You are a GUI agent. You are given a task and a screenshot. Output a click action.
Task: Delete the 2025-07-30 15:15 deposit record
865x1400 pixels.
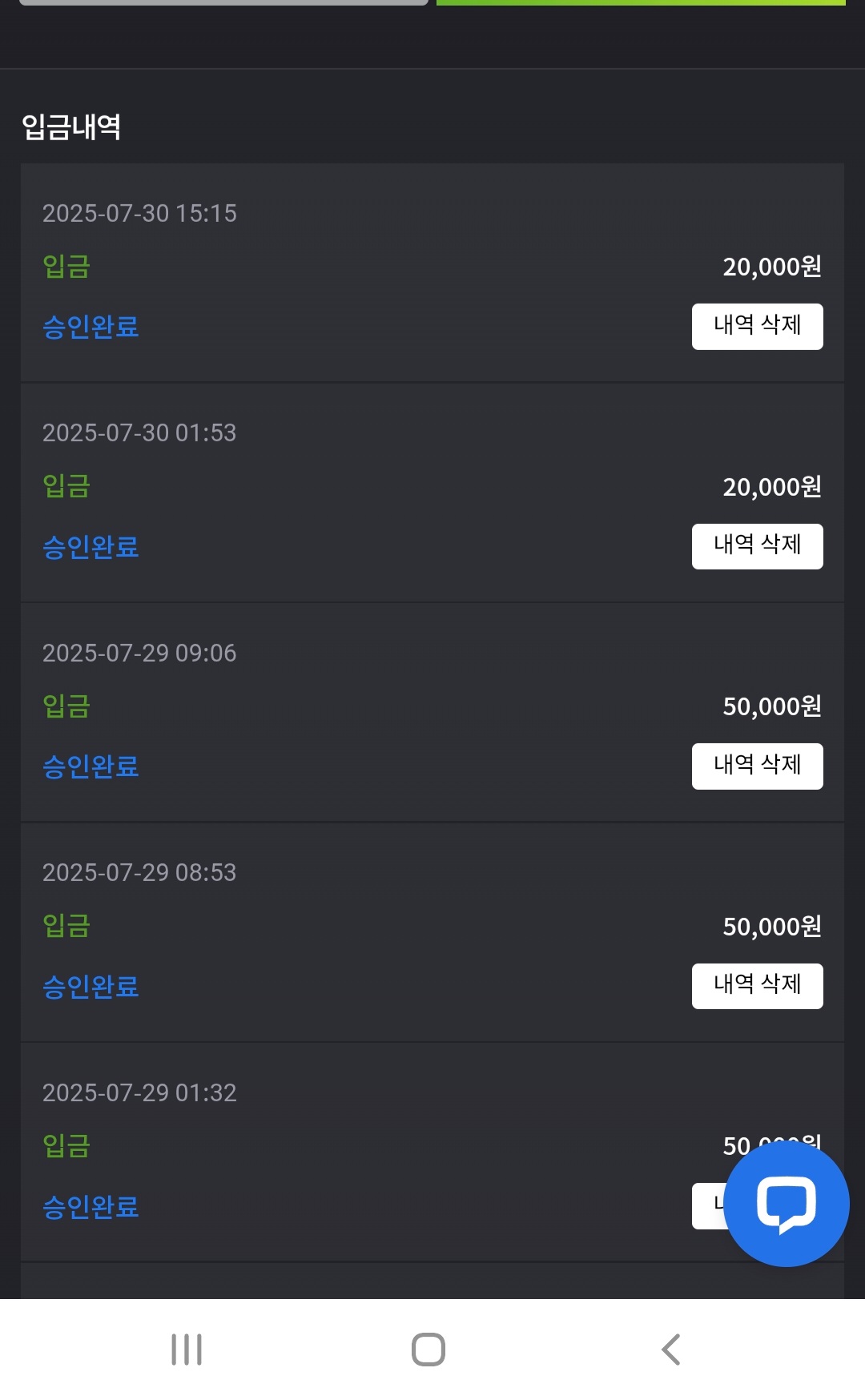(x=757, y=326)
